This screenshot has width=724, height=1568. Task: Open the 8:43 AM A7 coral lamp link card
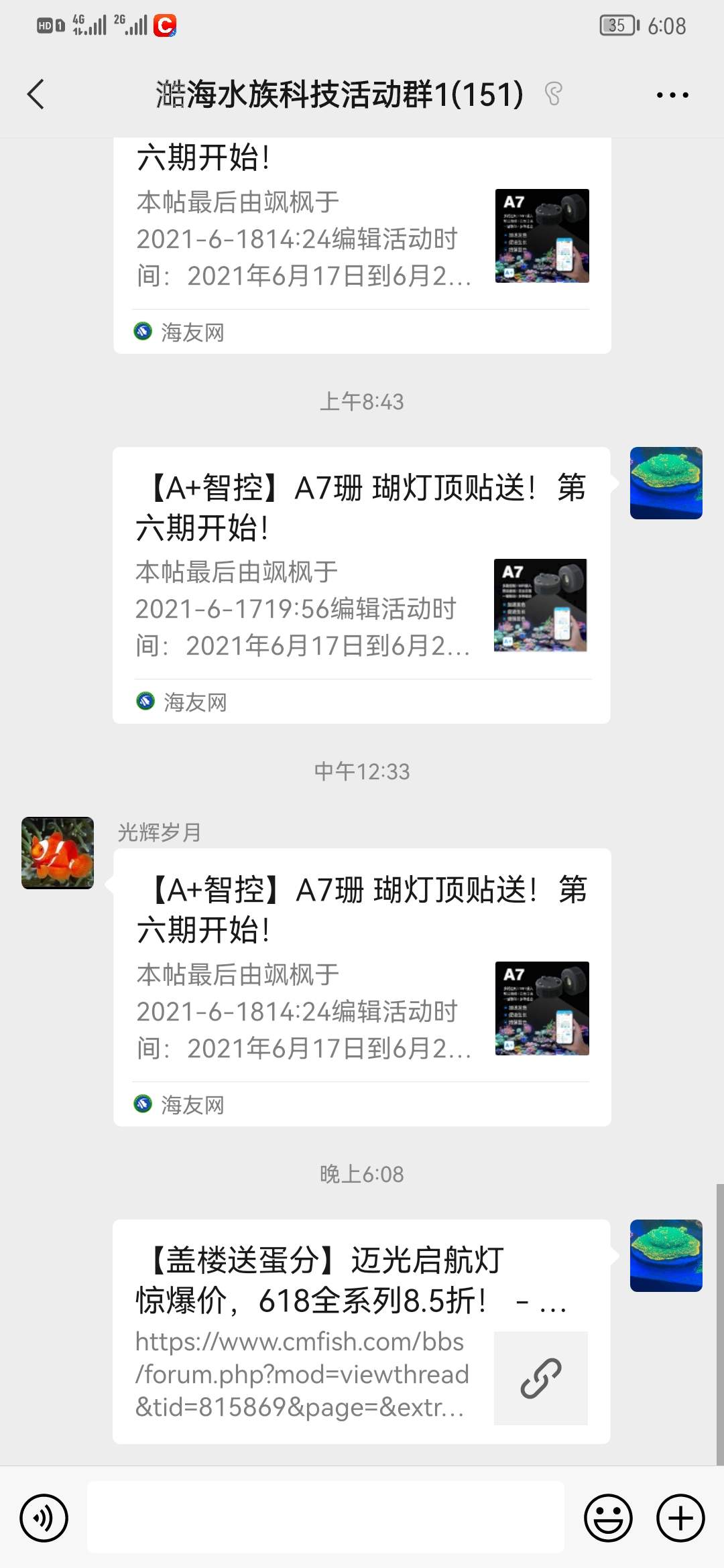pyautogui.click(x=361, y=584)
